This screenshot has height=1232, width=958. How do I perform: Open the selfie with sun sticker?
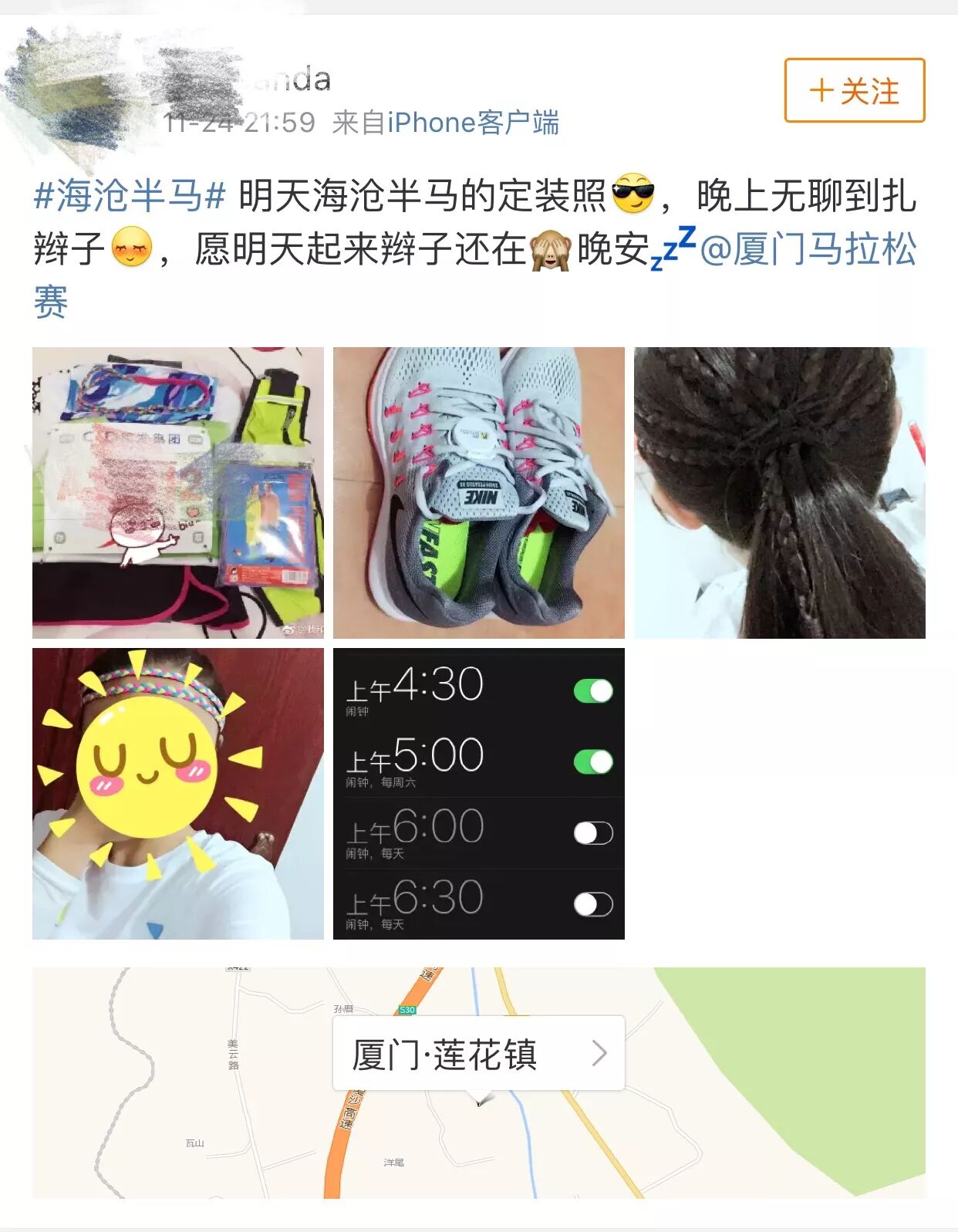point(177,793)
